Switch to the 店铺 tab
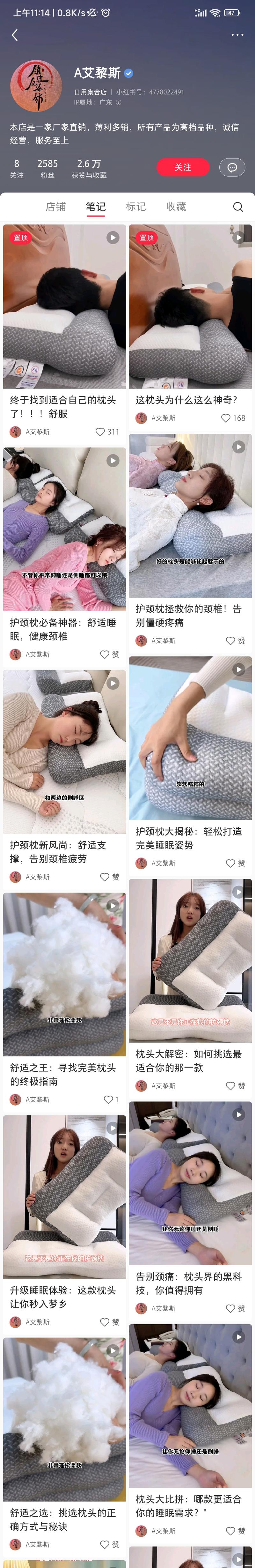The image size is (255, 1568). pyautogui.click(x=56, y=206)
